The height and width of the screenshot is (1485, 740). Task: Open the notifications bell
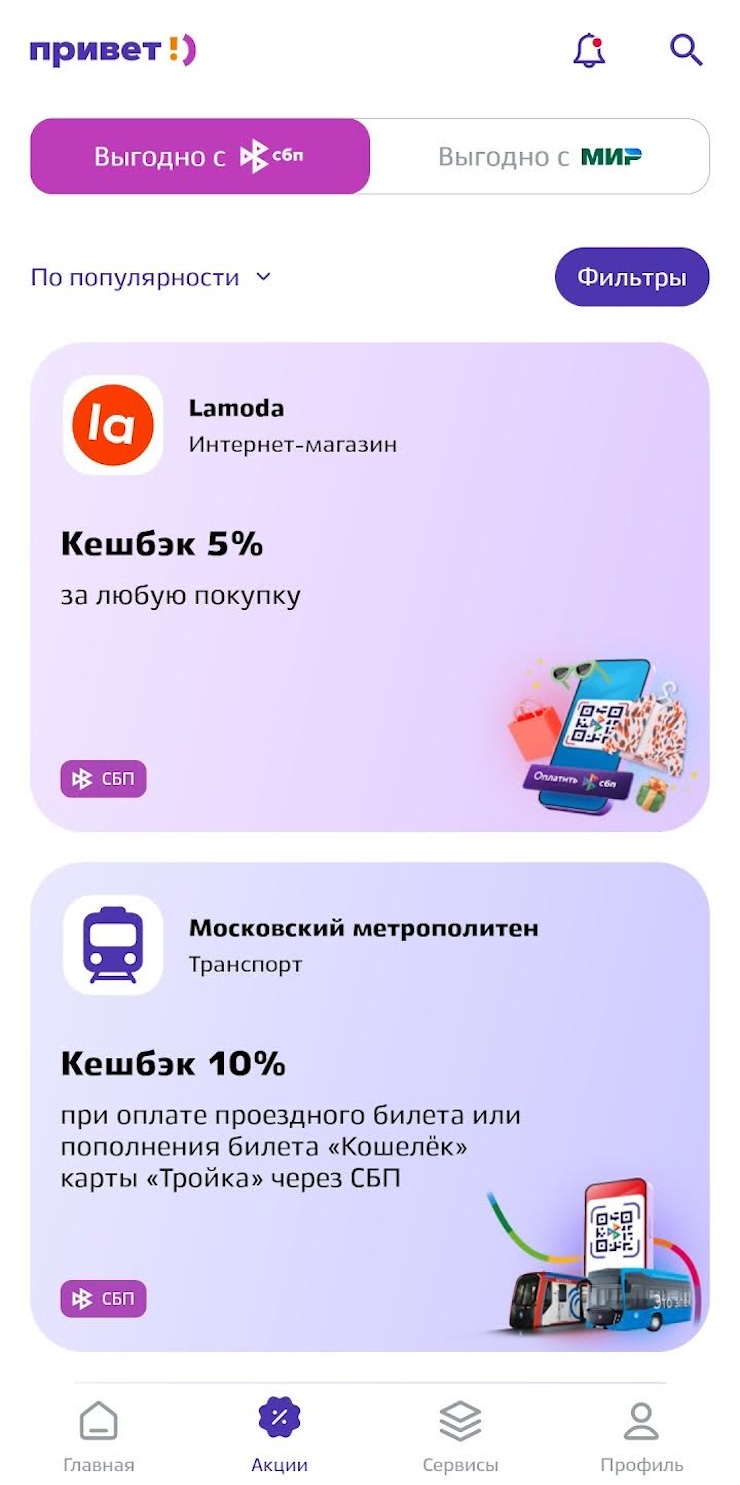pos(589,50)
